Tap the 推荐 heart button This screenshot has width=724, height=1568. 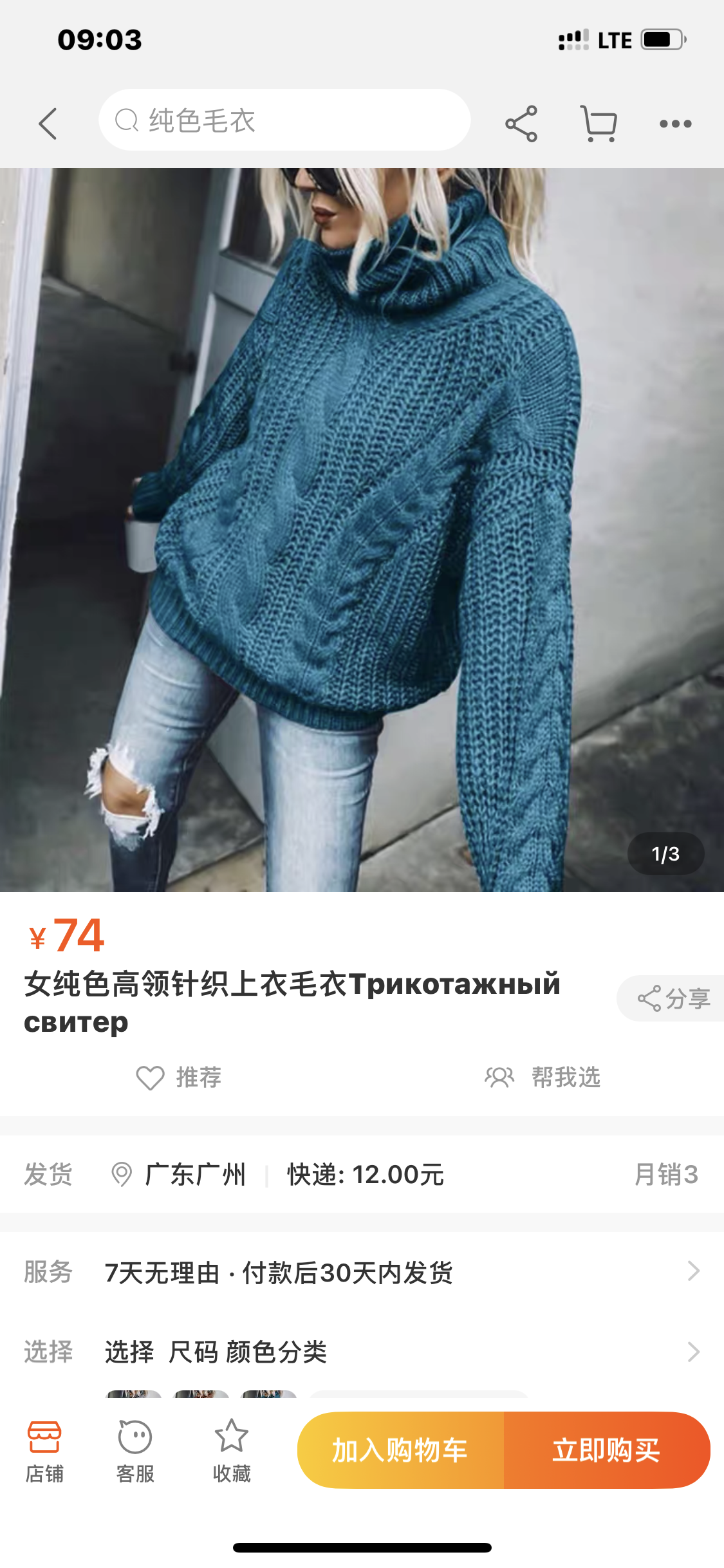click(x=179, y=1078)
